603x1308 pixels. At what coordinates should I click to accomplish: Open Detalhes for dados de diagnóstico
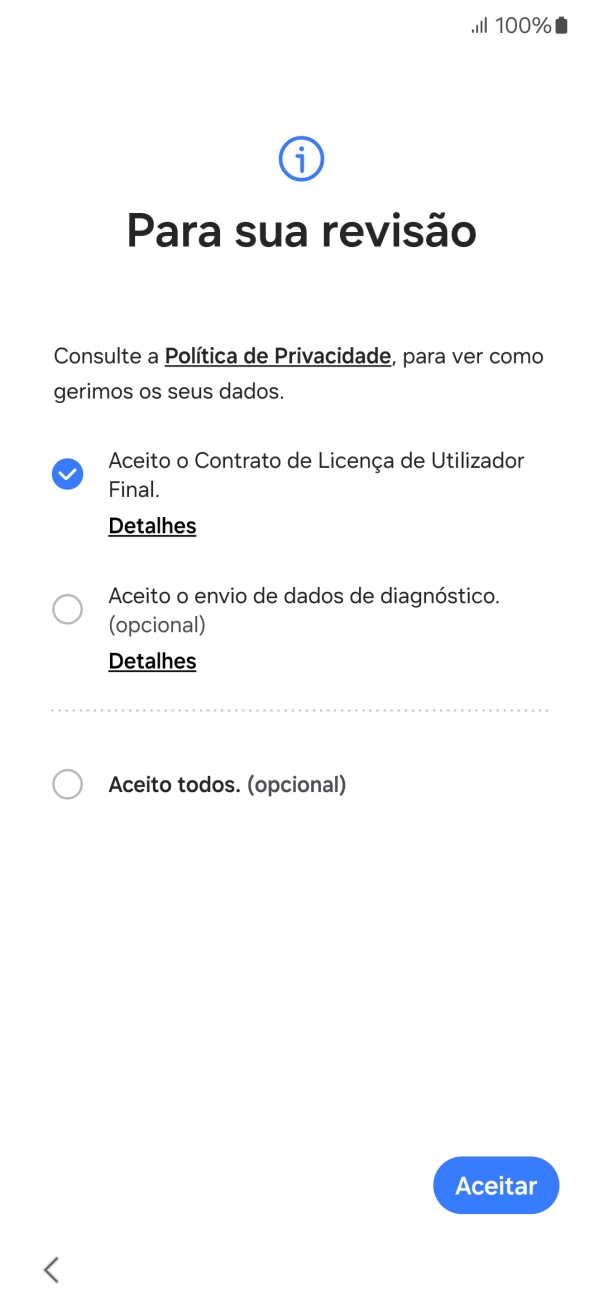152,661
